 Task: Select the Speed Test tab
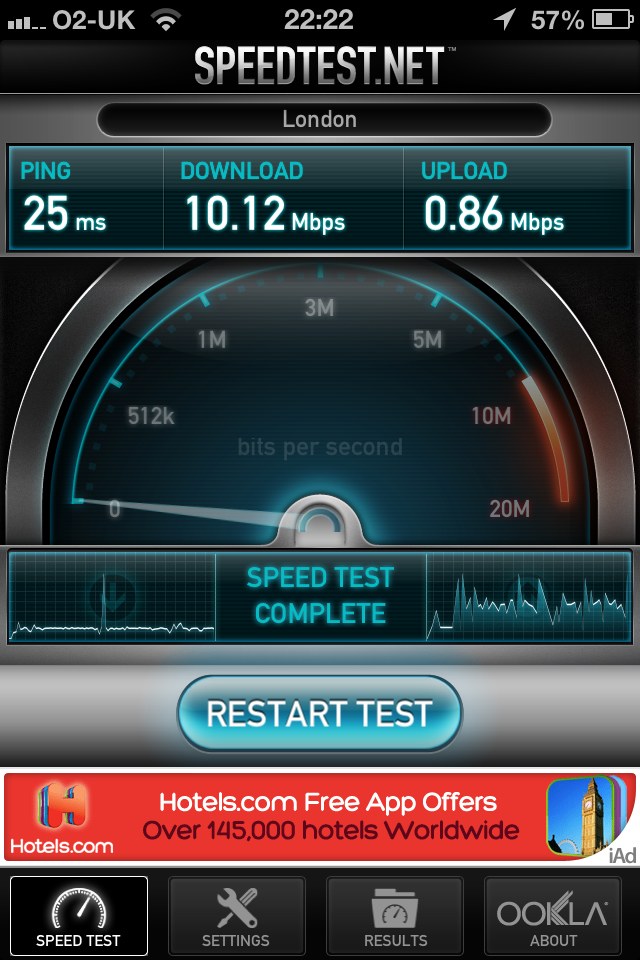click(78, 915)
